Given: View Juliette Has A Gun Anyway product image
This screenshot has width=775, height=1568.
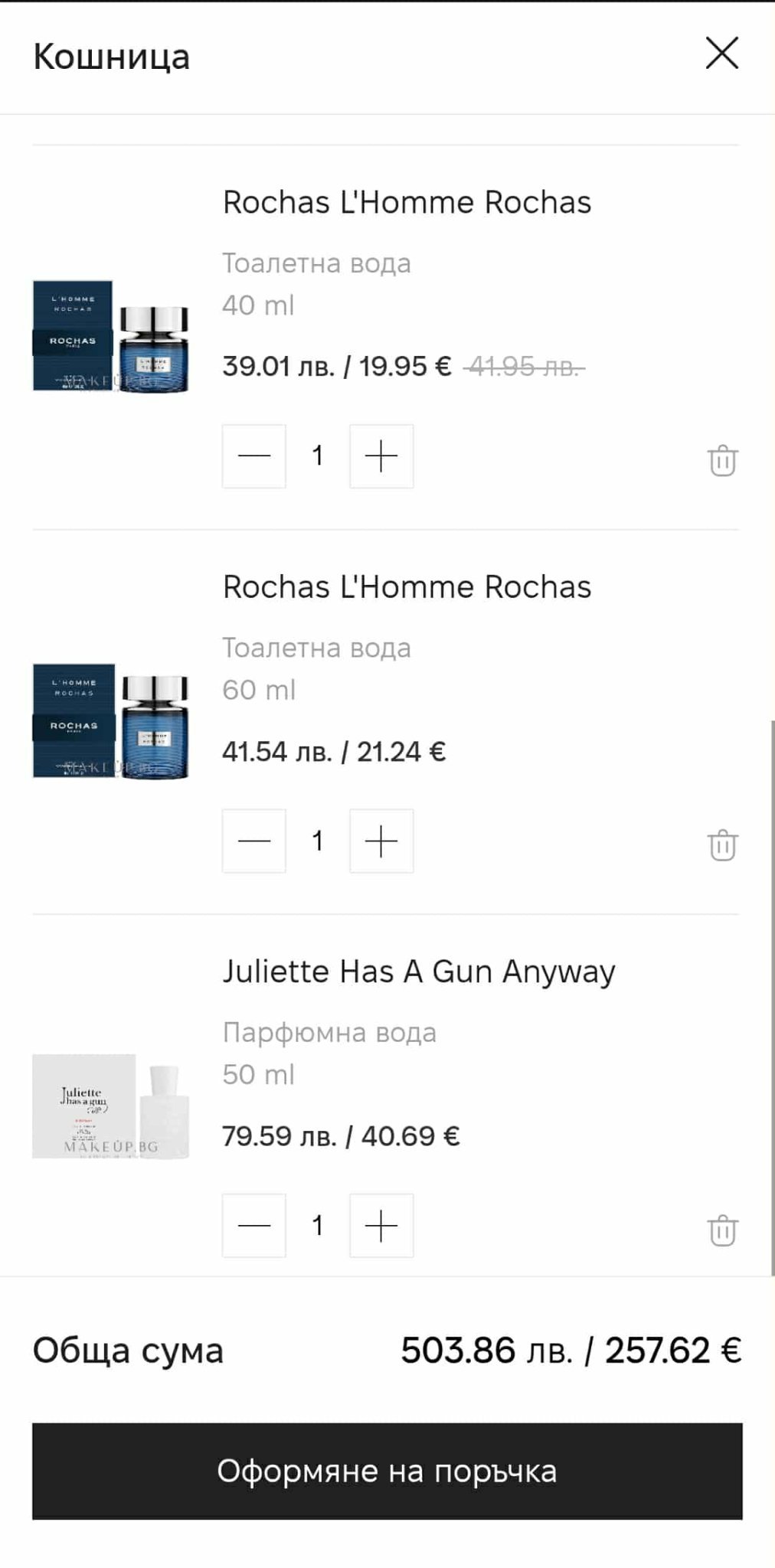Looking at the screenshot, I should tap(111, 1106).
